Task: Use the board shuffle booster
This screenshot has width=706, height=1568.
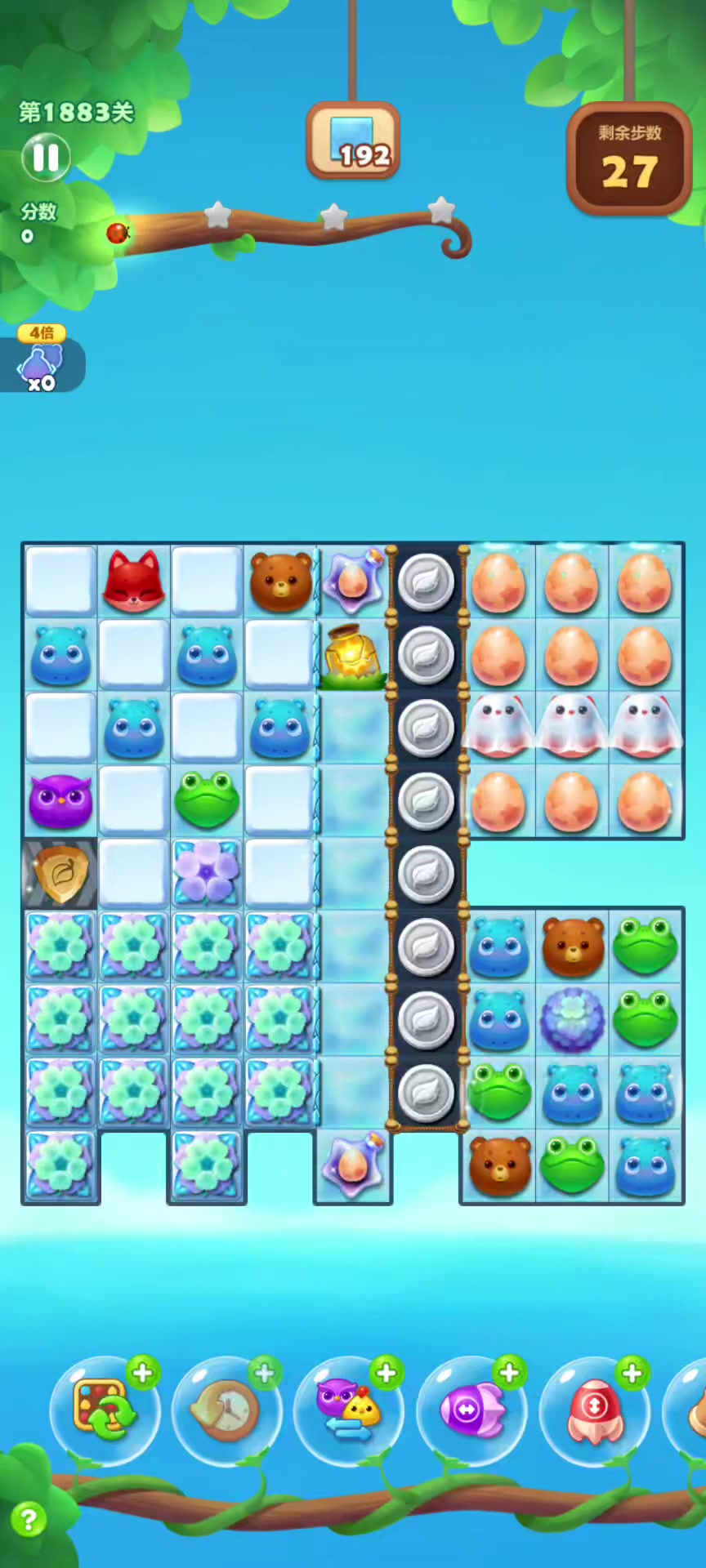Action: coord(104,1409)
